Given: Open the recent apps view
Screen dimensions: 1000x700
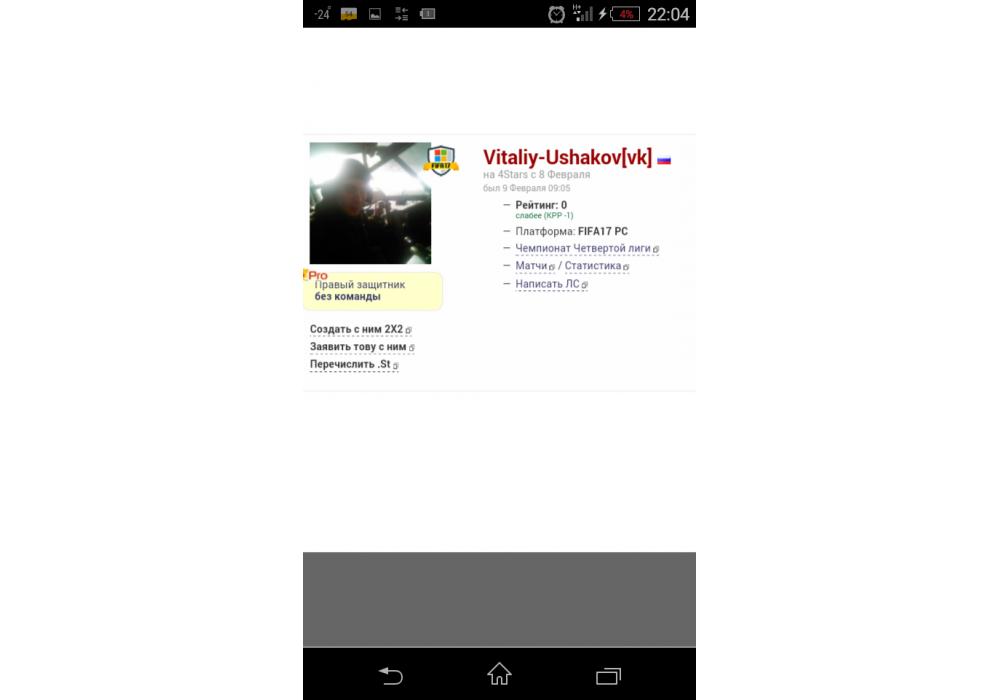Looking at the screenshot, I should (608, 676).
